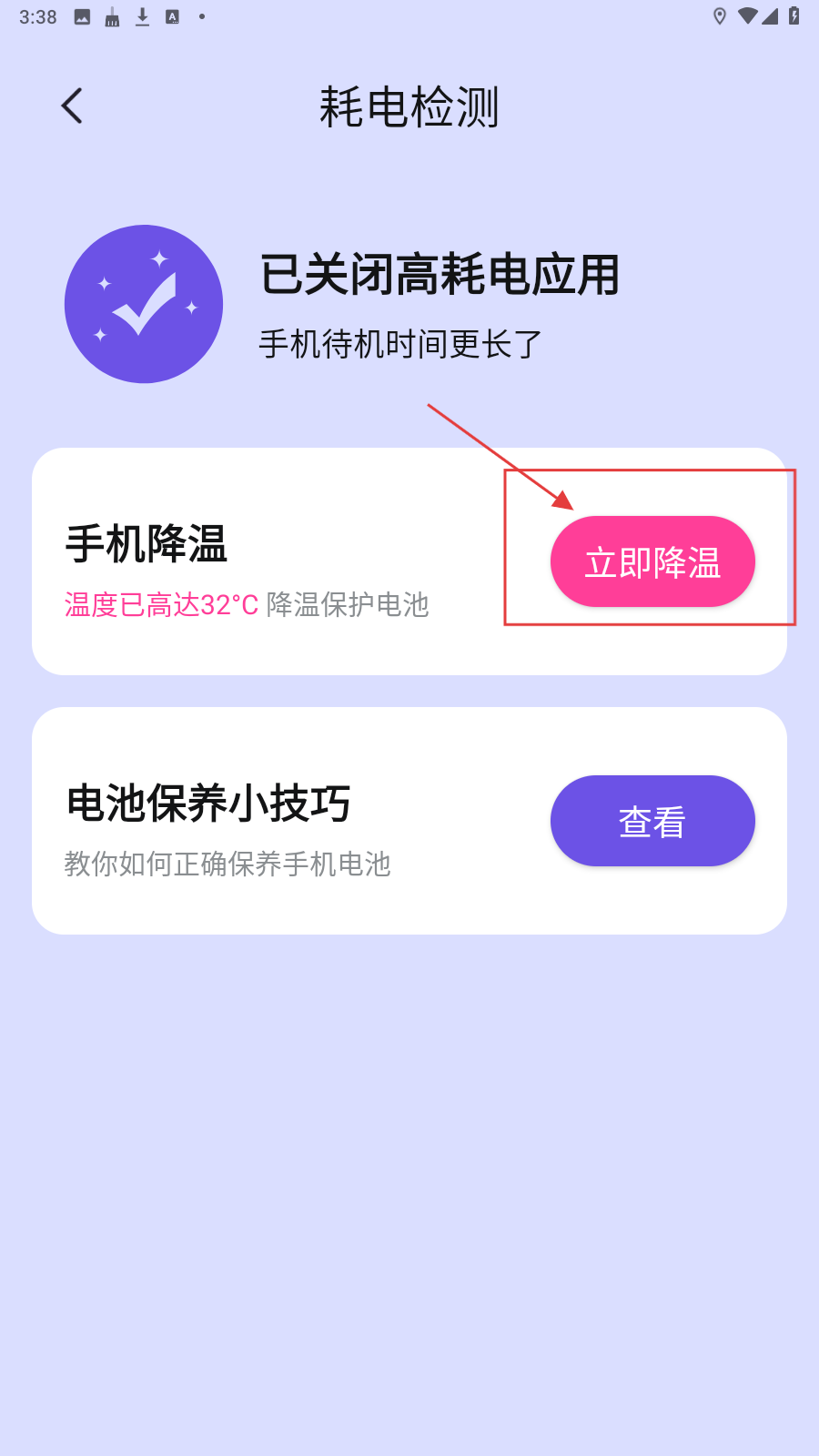Go back from 耗电检测 screen
The width and height of the screenshot is (819, 1456).
(72, 106)
